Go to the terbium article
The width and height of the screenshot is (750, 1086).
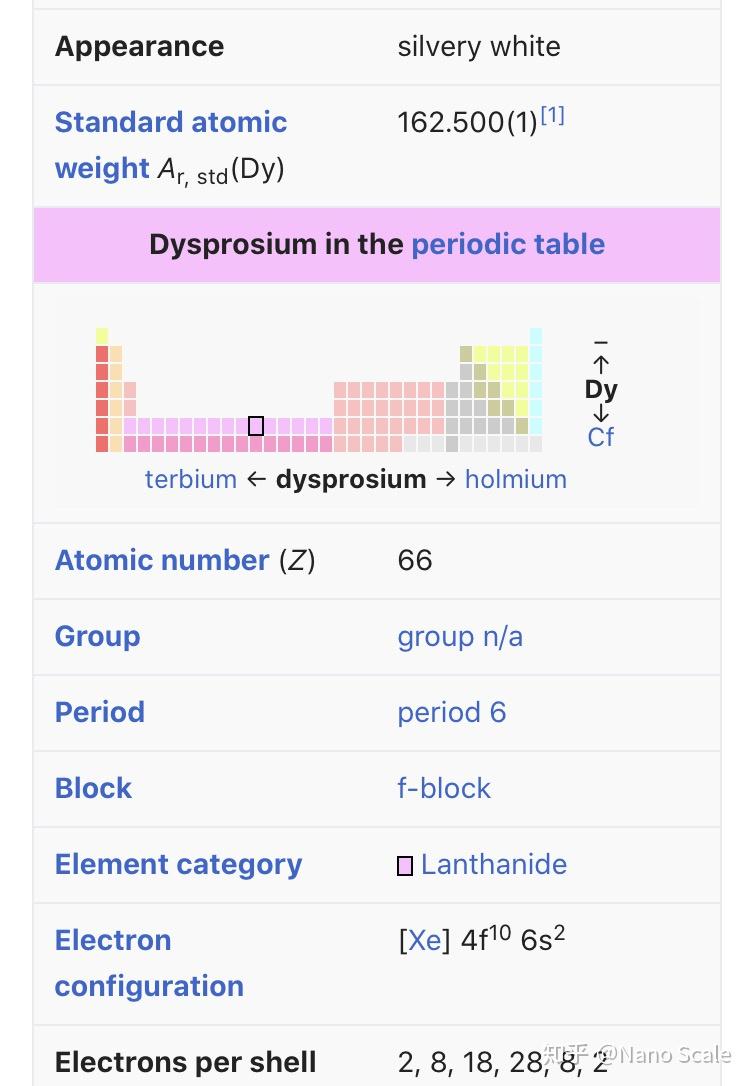[x=190, y=479]
